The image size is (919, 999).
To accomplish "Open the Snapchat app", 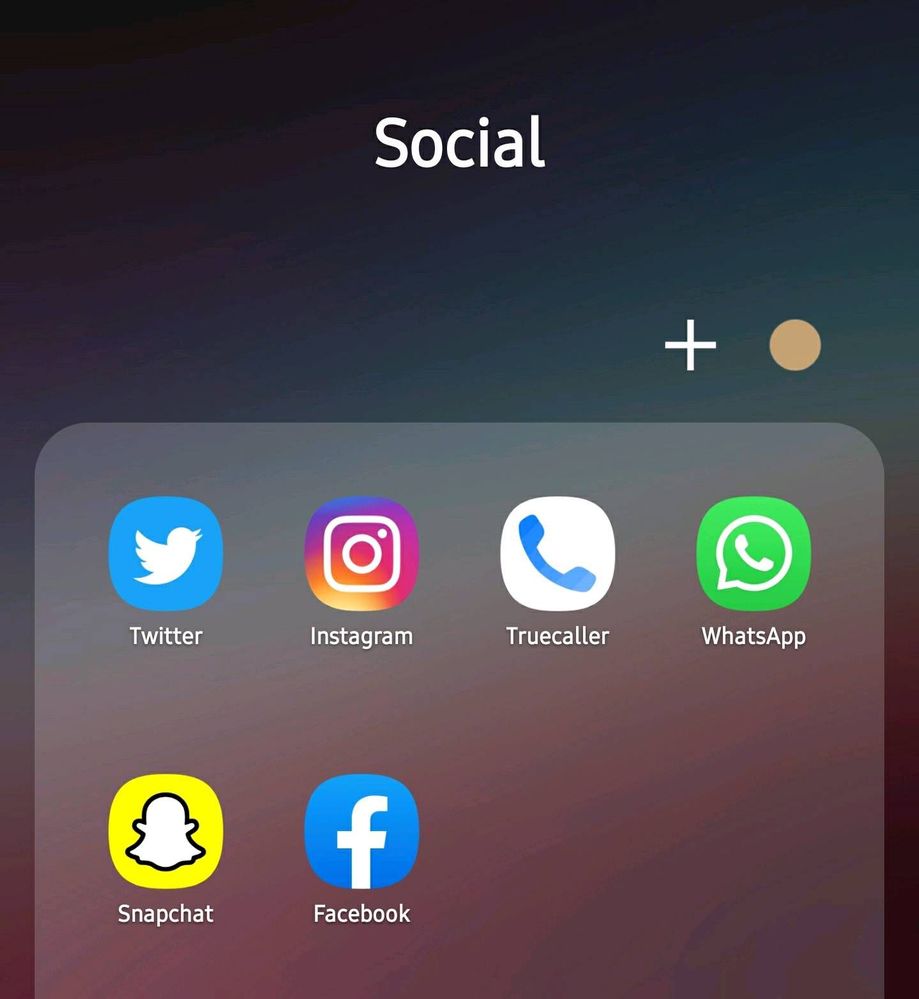I will point(166,831).
